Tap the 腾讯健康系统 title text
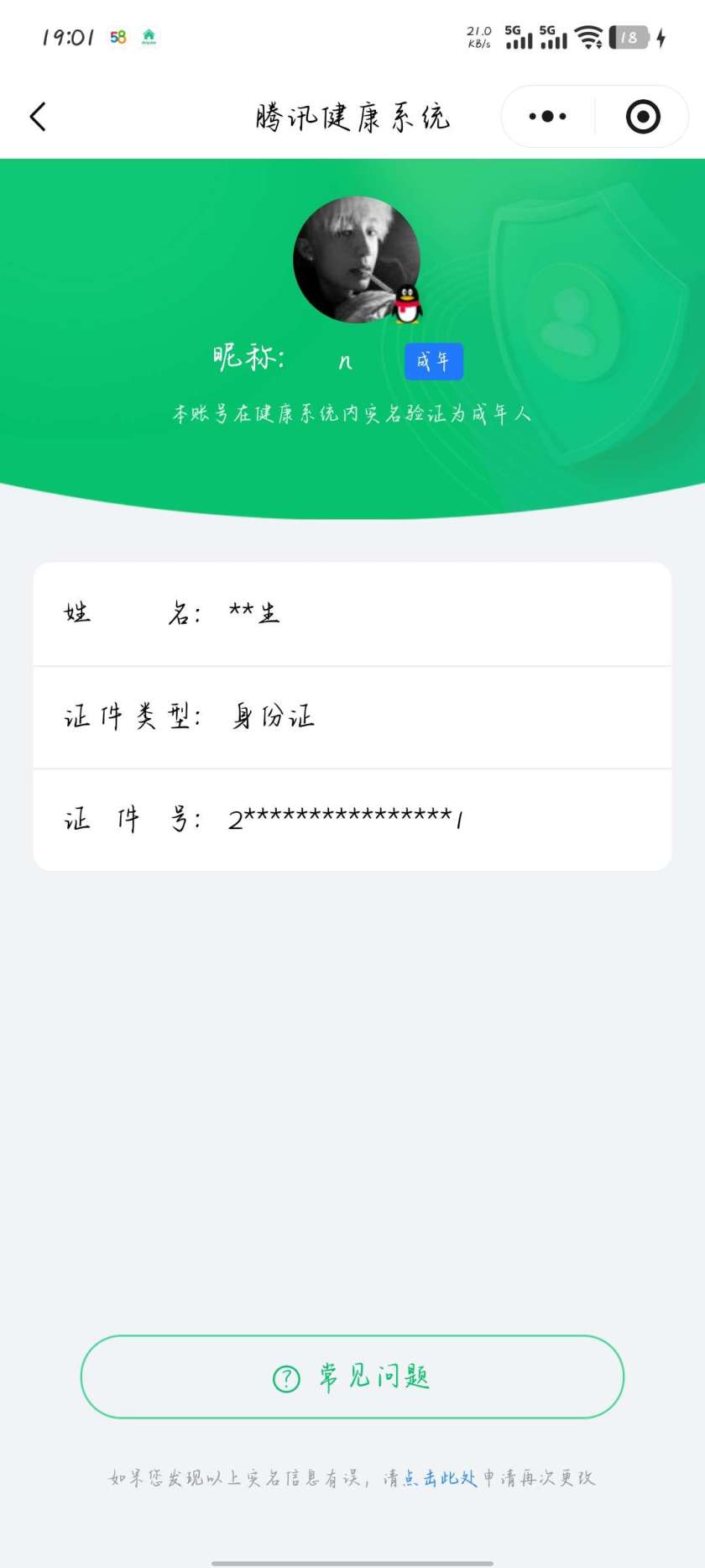 pyautogui.click(x=352, y=116)
